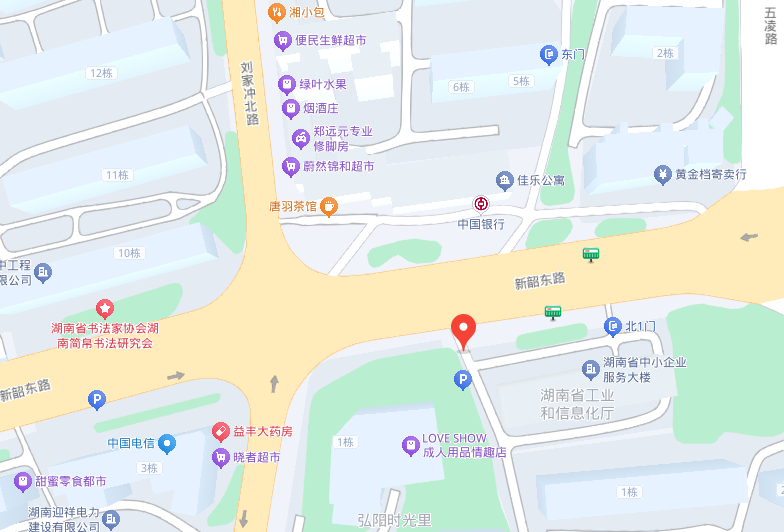
Task: Select the 湖南省书法家协会 star marker
Action: coord(104,308)
